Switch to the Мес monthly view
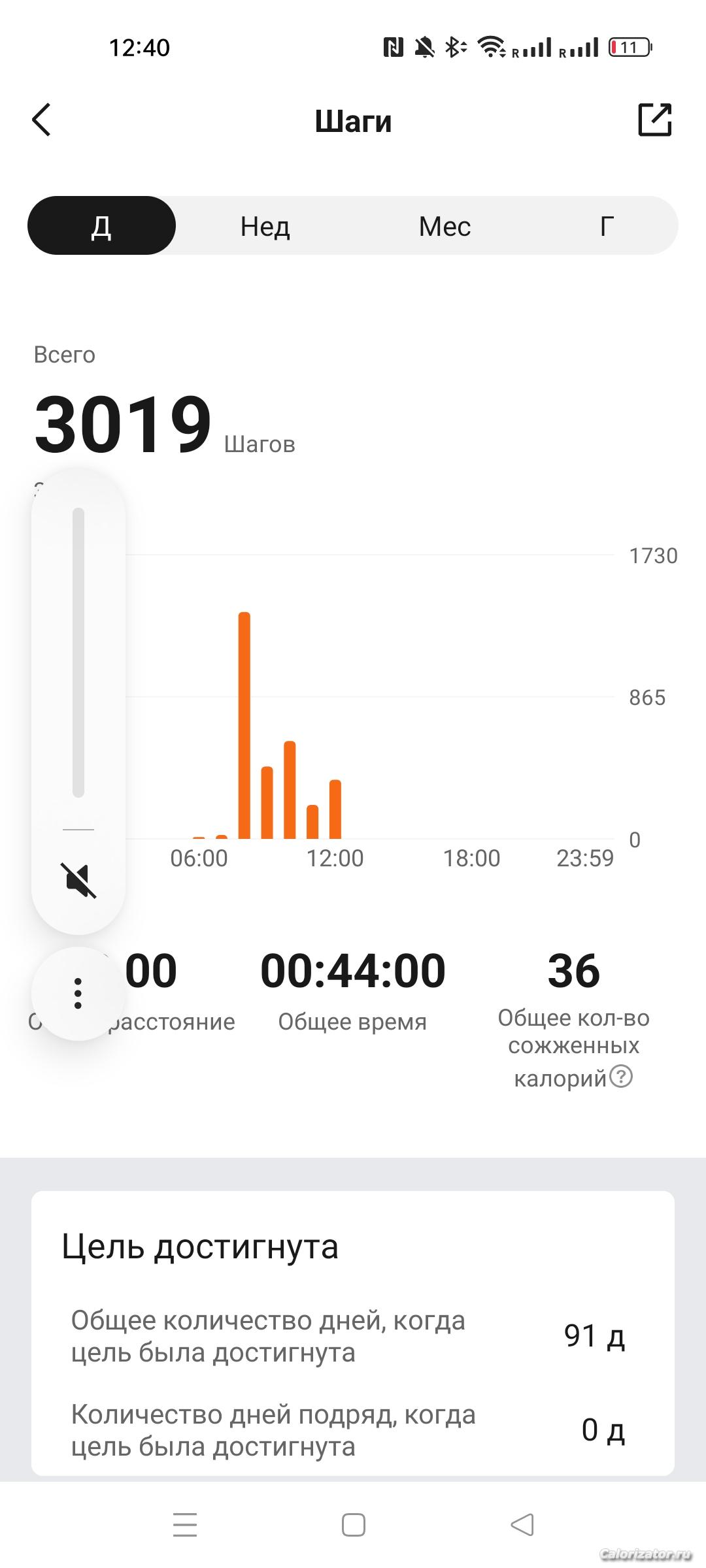 pyautogui.click(x=445, y=226)
